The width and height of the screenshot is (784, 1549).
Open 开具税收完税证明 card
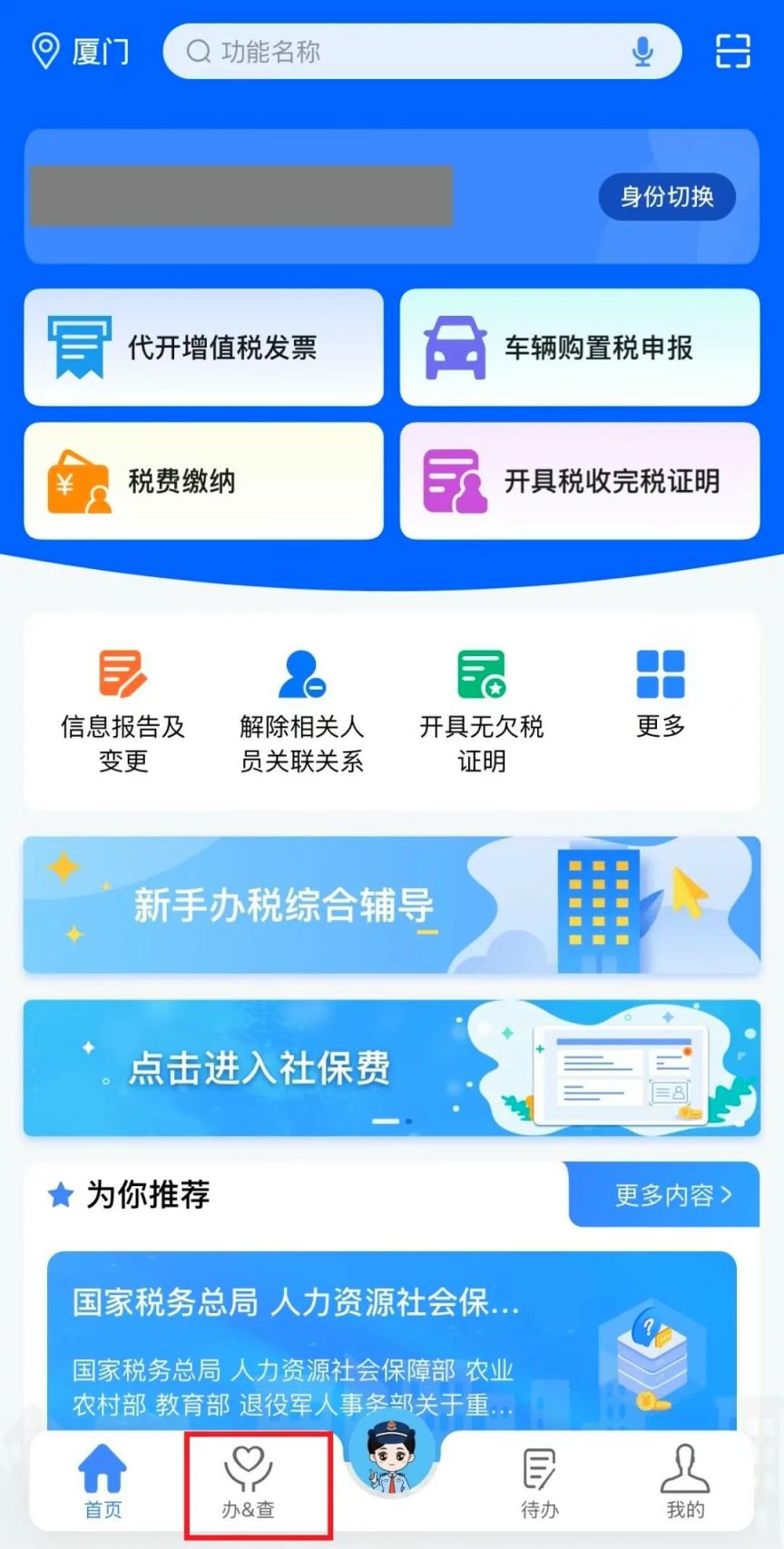[x=579, y=481]
